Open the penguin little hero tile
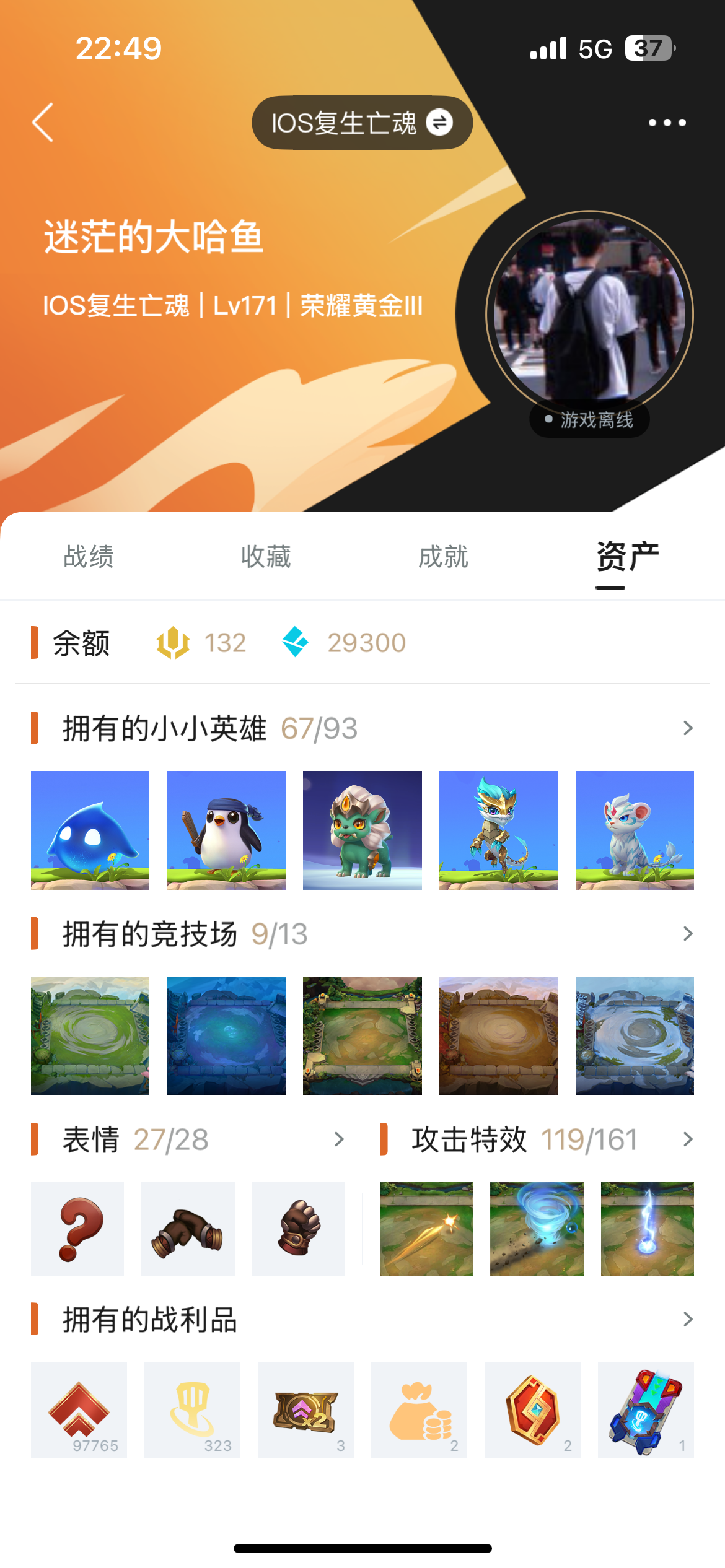Viewport: 725px width, 1568px height. (x=226, y=830)
